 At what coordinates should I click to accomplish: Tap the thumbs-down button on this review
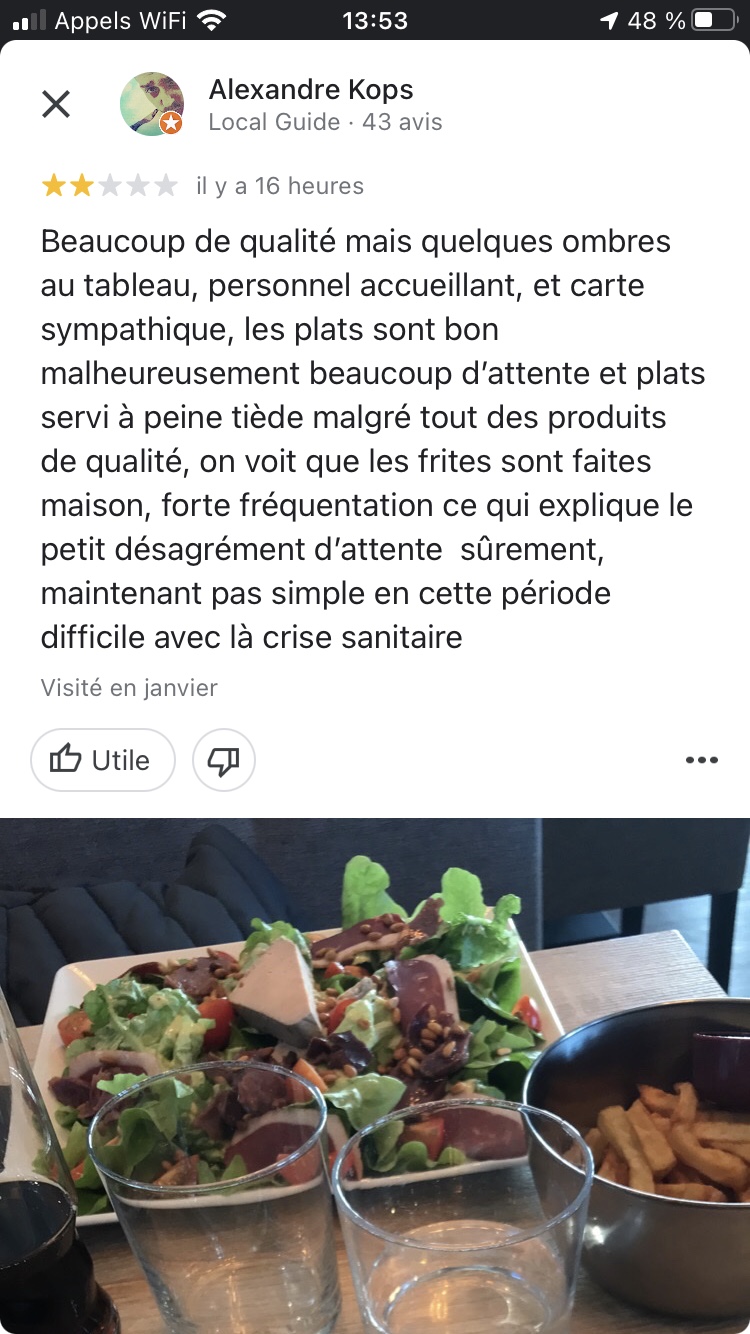click(x=223, y=760)
